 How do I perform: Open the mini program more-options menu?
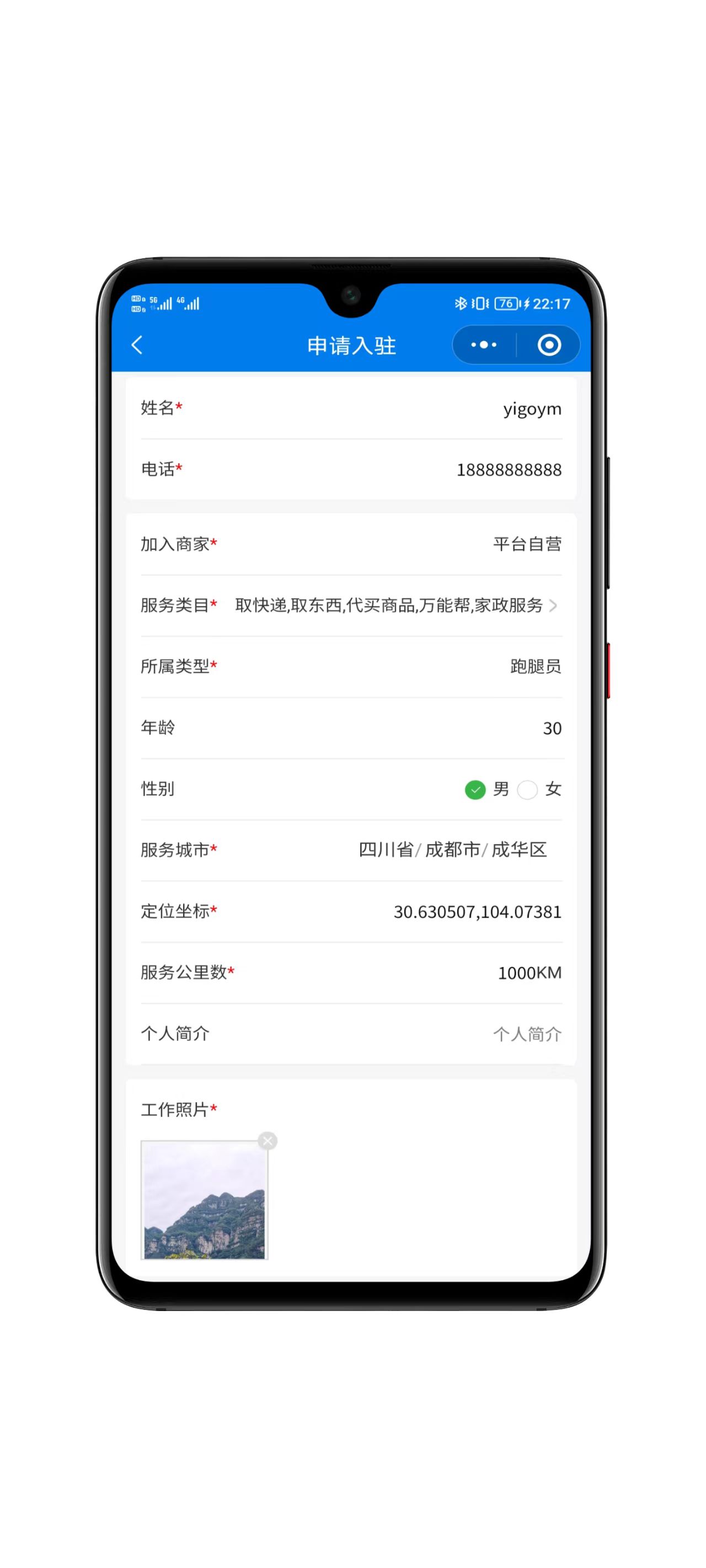(x=484, y=345)
